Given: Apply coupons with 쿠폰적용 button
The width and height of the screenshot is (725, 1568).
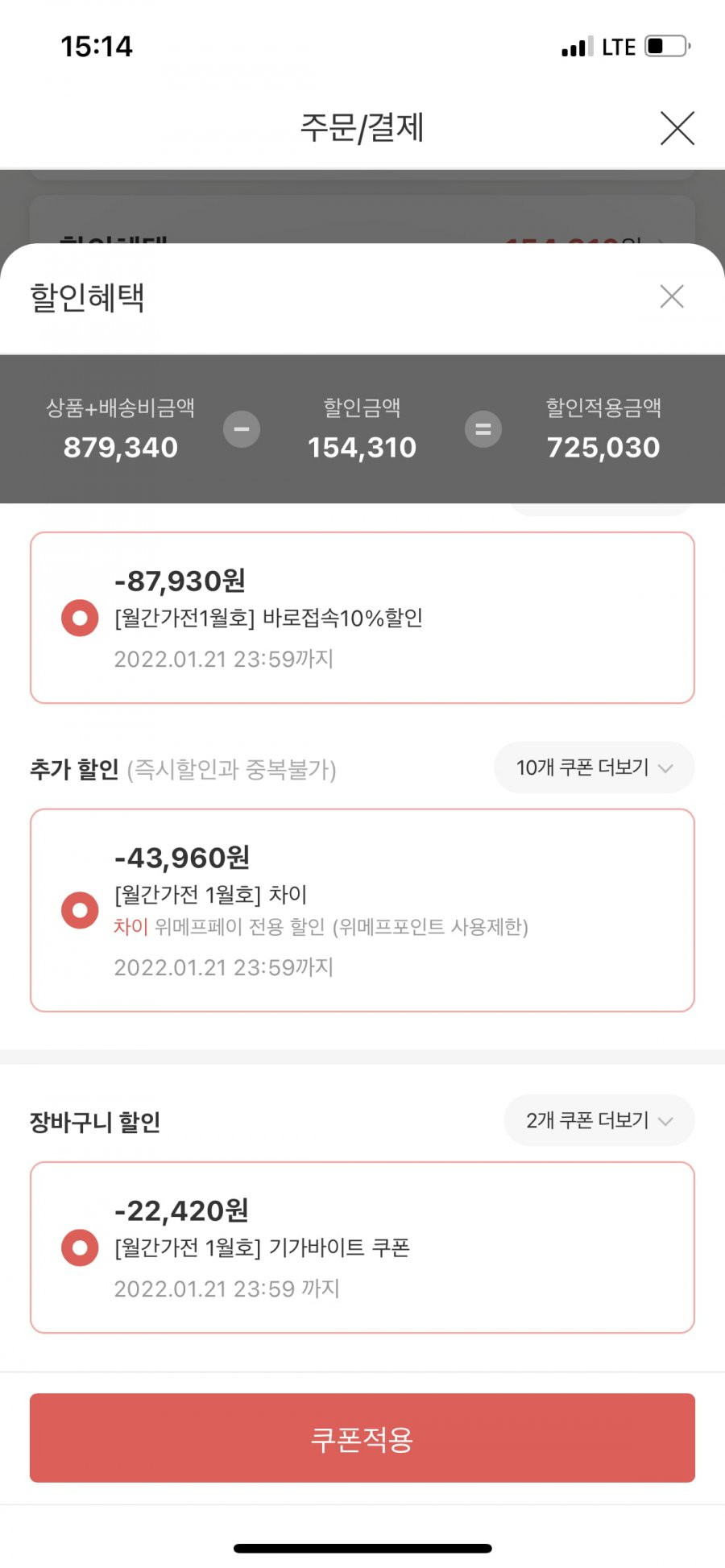Looking at the screenshot, I should (362, 1438).
